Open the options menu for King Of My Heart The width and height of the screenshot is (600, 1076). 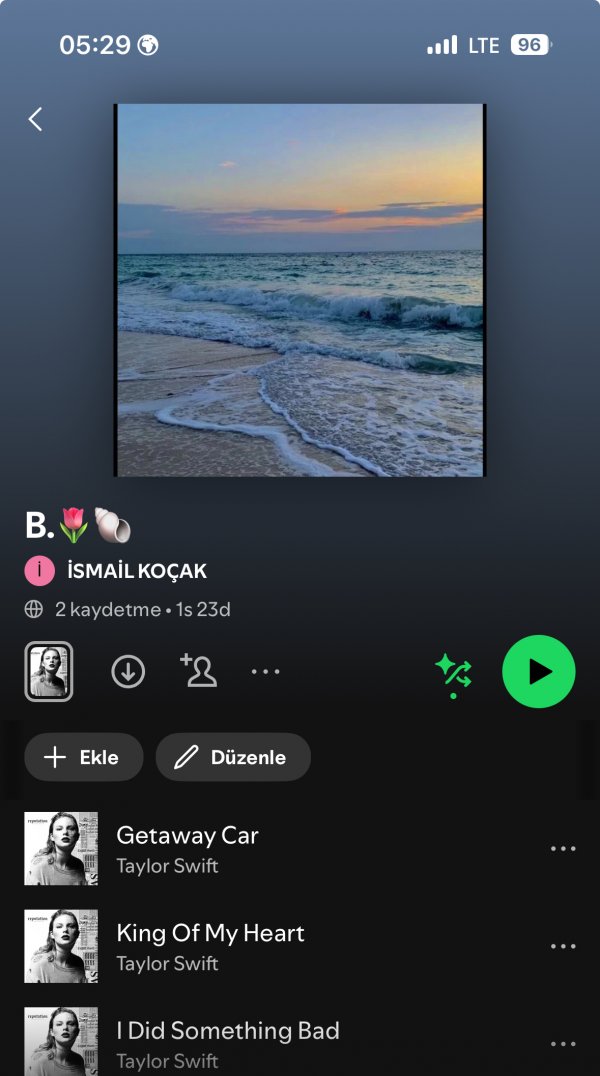(563, 946)
